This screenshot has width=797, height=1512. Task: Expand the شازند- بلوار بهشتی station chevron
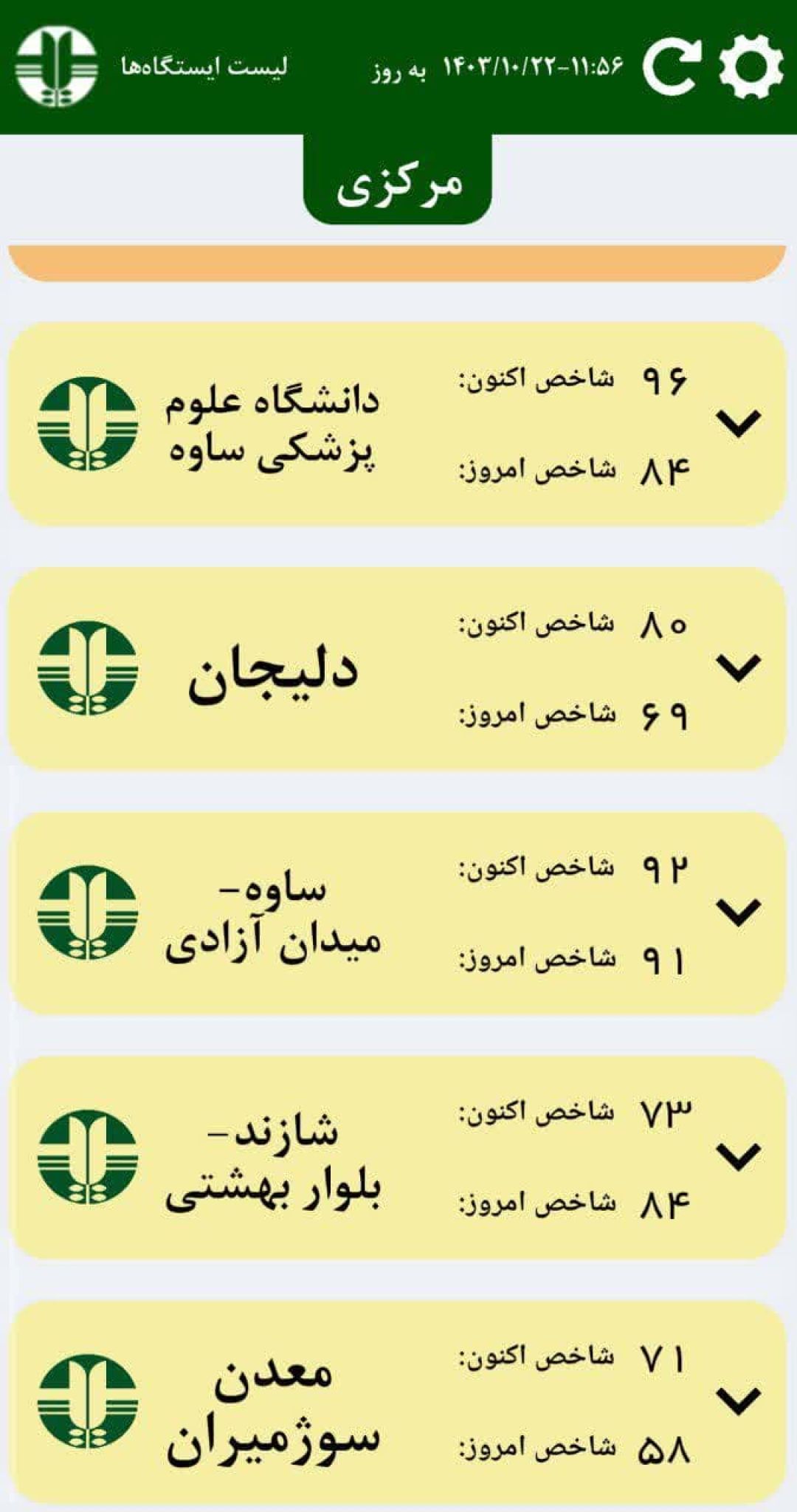pos(738,1157)
